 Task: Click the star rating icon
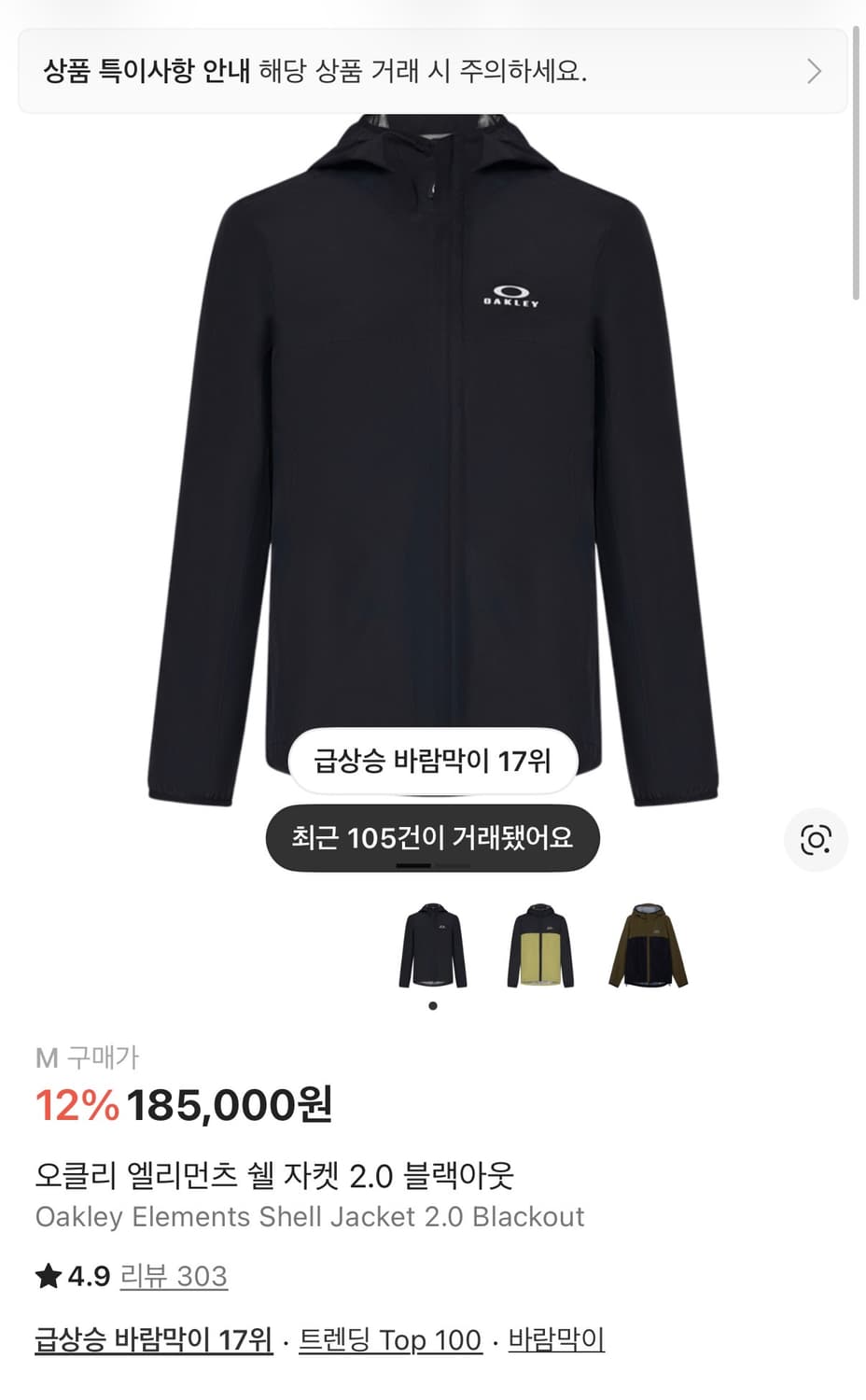coord(47,1274)
